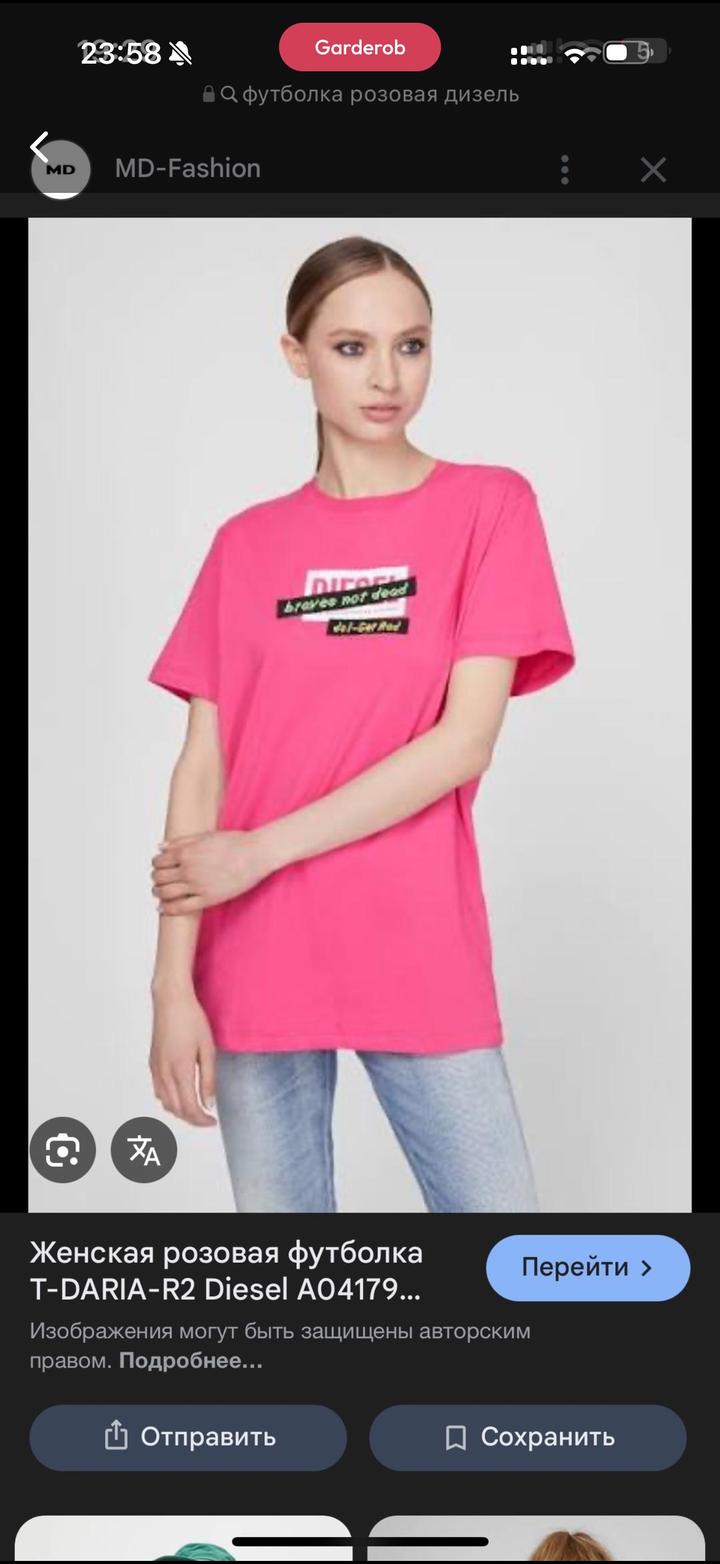The height and width of the screenshot is (1564, 720).
Task: Tap the Garderob pill at top
Action: (x=359, y=47)
